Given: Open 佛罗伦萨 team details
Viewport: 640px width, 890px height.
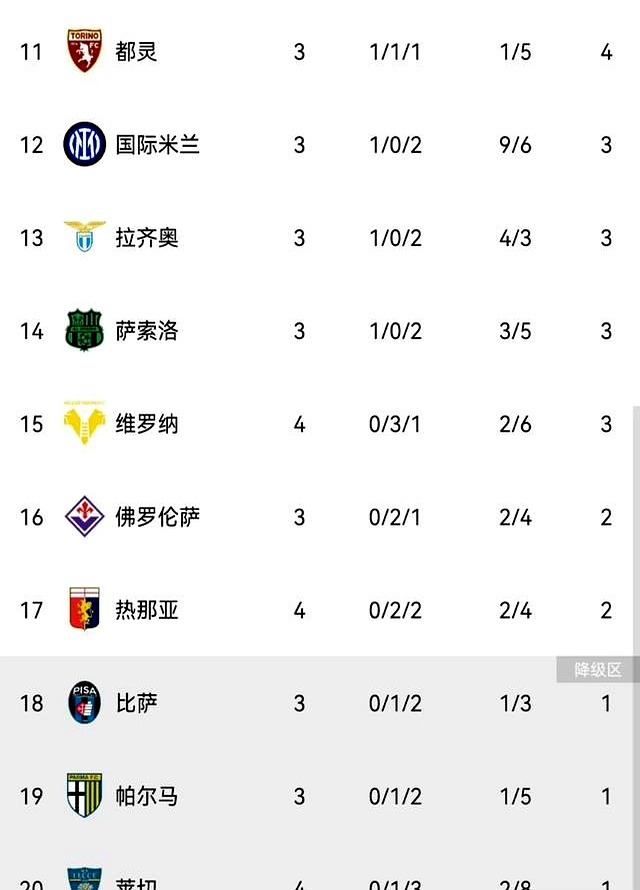Looking at the screenshot, I should point(157,517).
